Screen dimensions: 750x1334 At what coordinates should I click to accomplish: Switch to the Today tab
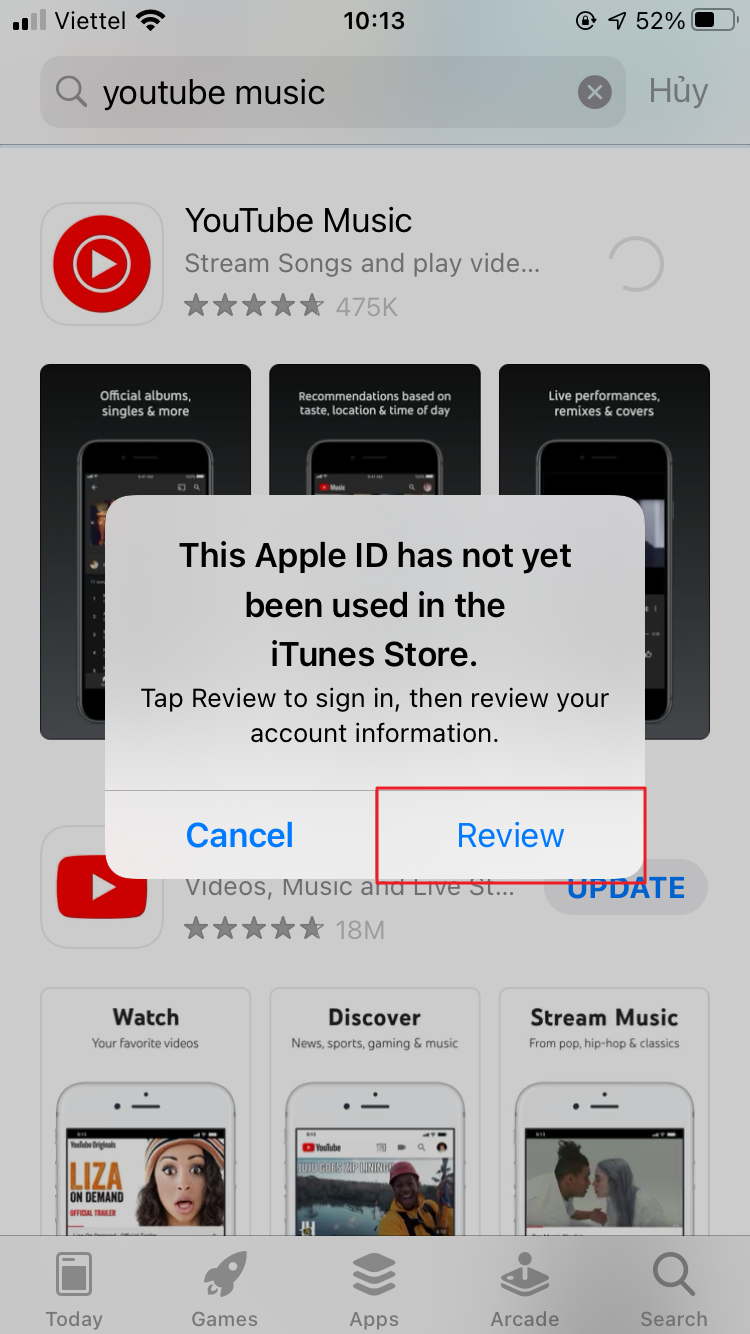click(74, 1290)
